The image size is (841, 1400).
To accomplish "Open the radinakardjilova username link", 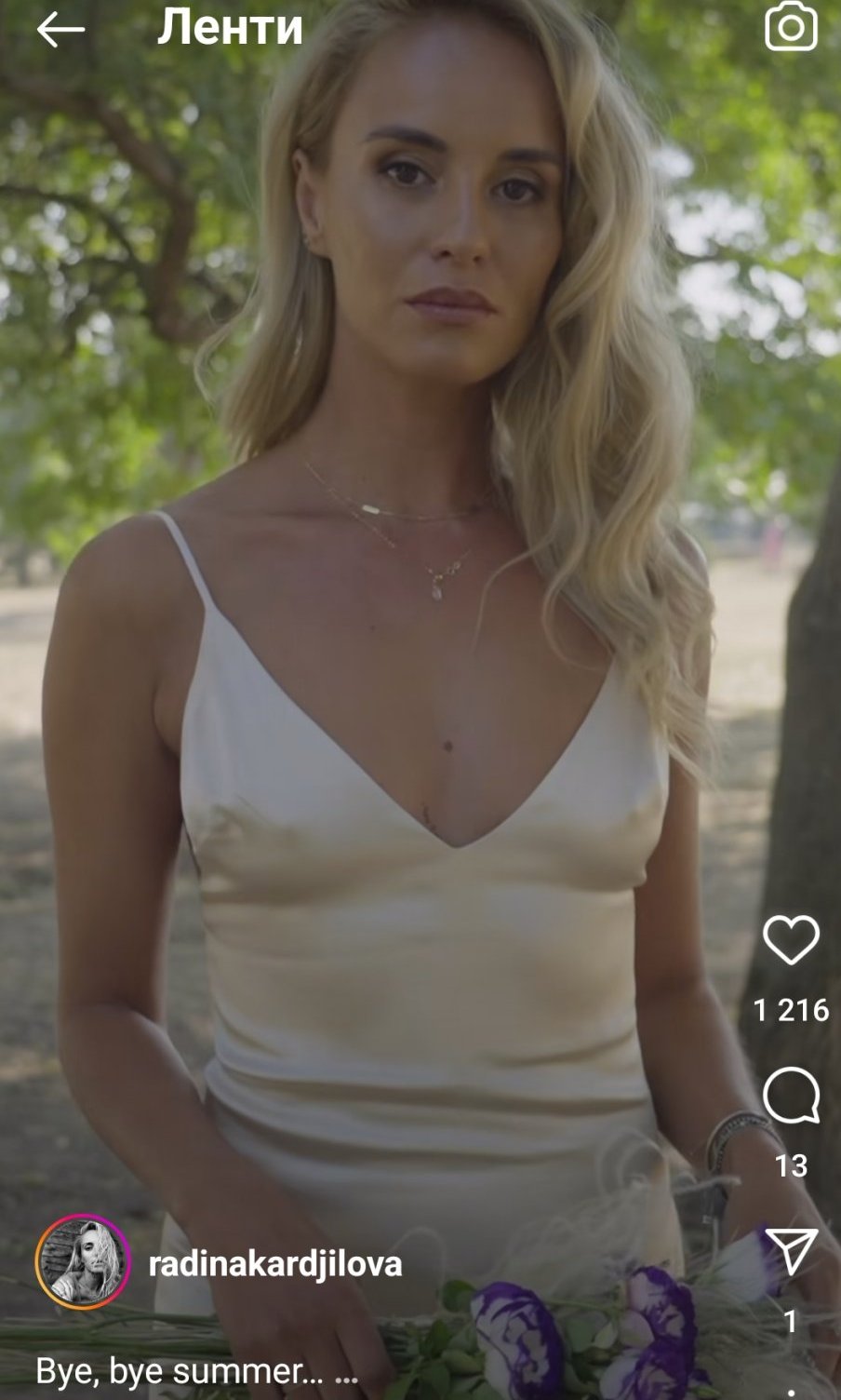I will (275, 1264).
